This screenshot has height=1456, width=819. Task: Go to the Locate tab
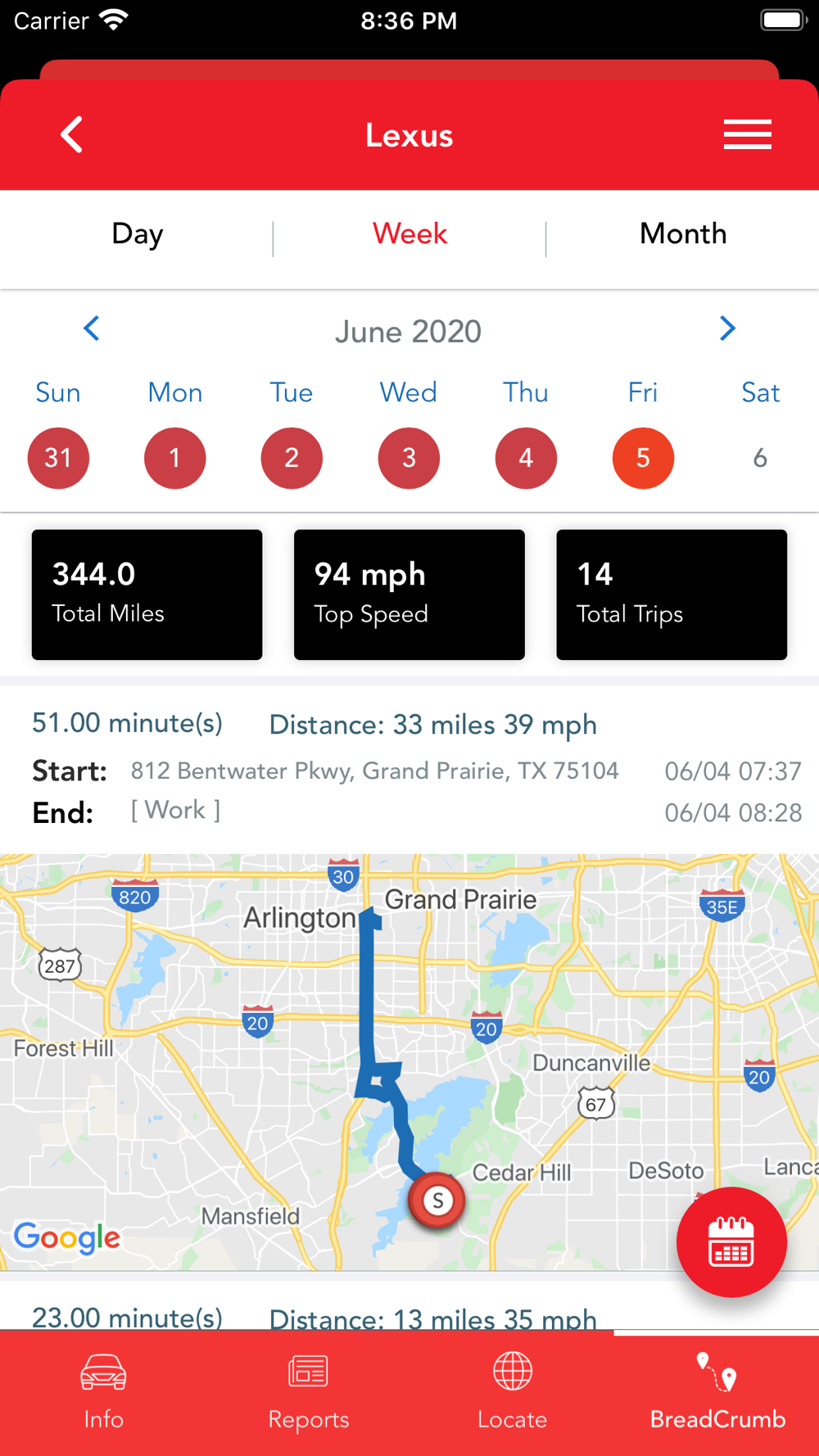(x=512, y=1392)
